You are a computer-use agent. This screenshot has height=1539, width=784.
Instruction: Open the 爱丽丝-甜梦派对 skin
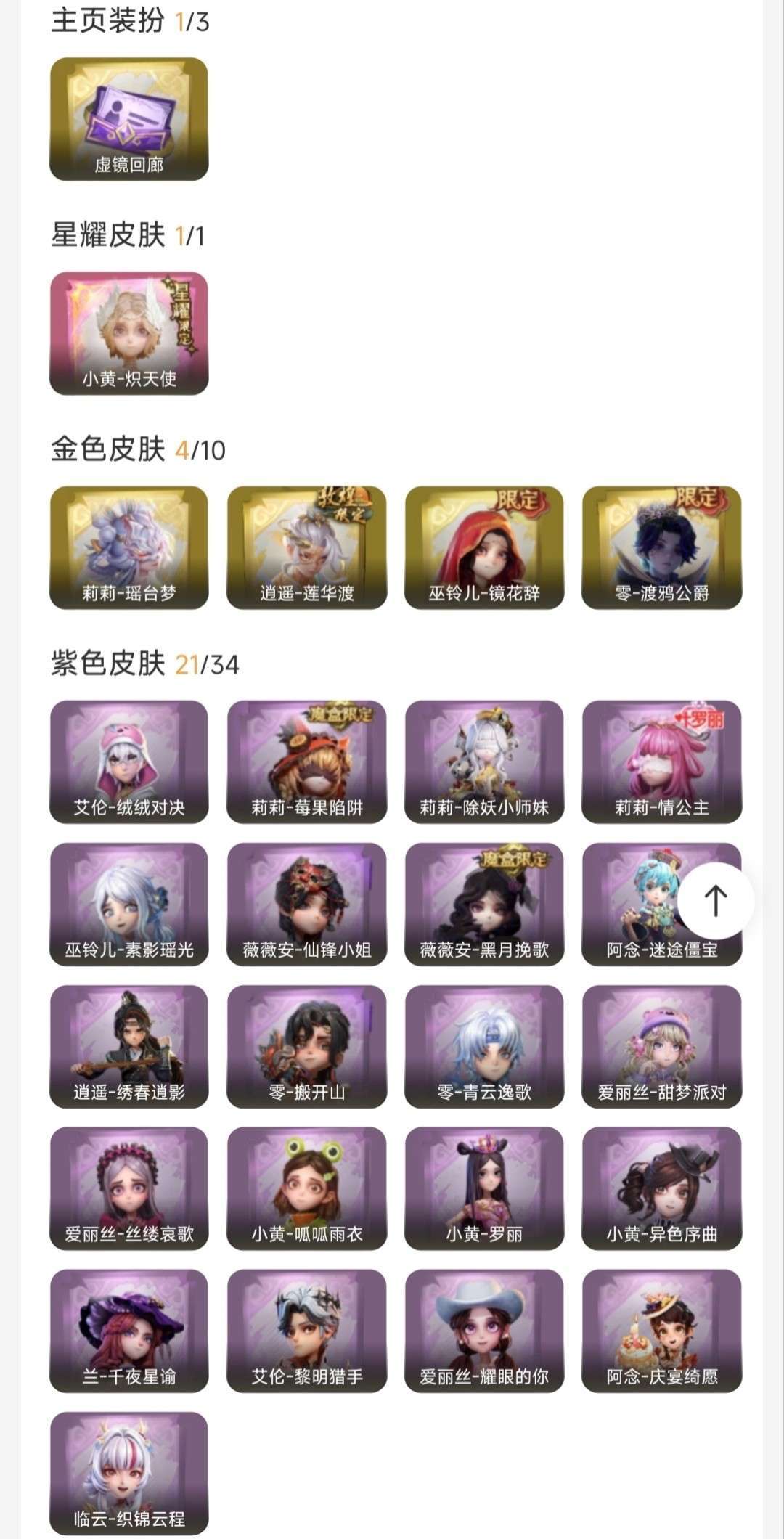(662, 1046)
